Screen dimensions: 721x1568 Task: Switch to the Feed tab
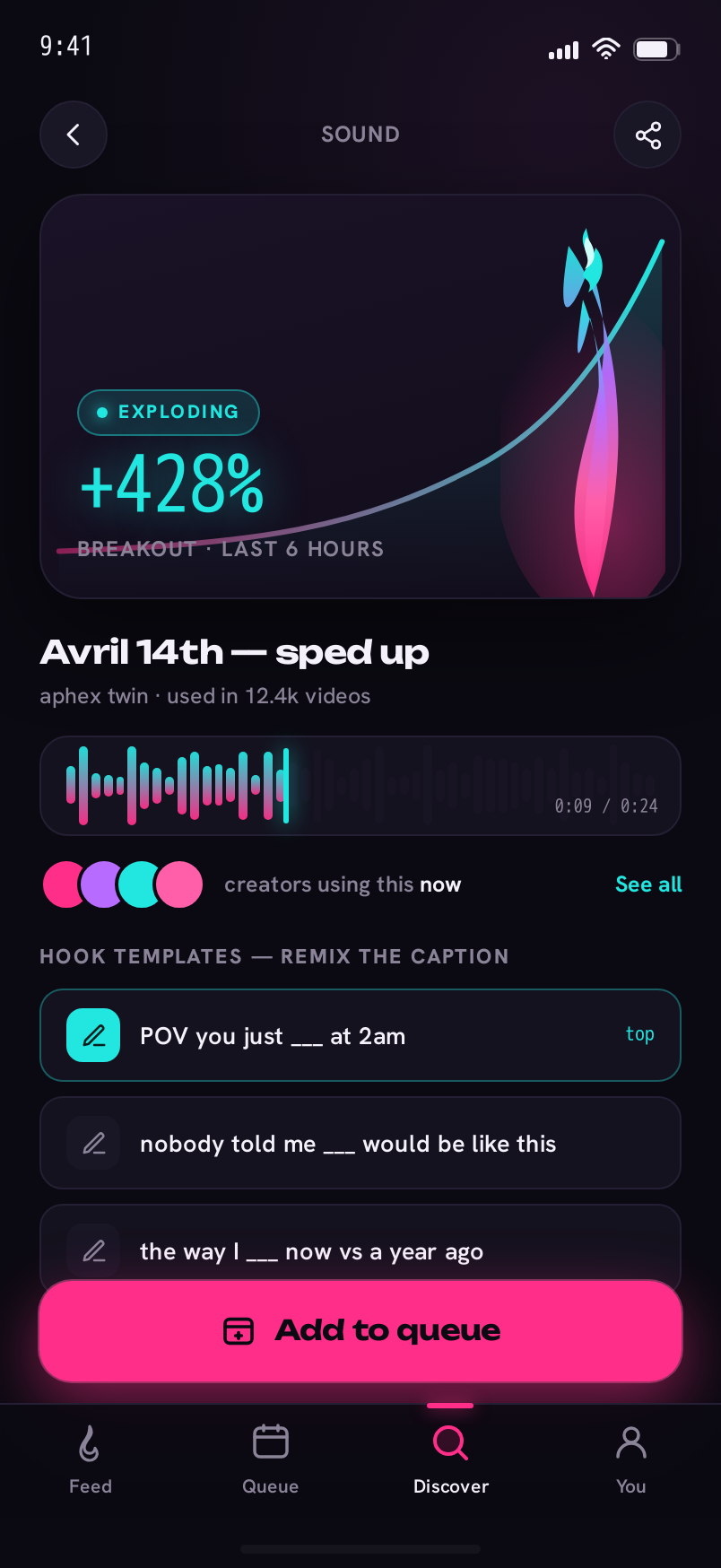91,1459
